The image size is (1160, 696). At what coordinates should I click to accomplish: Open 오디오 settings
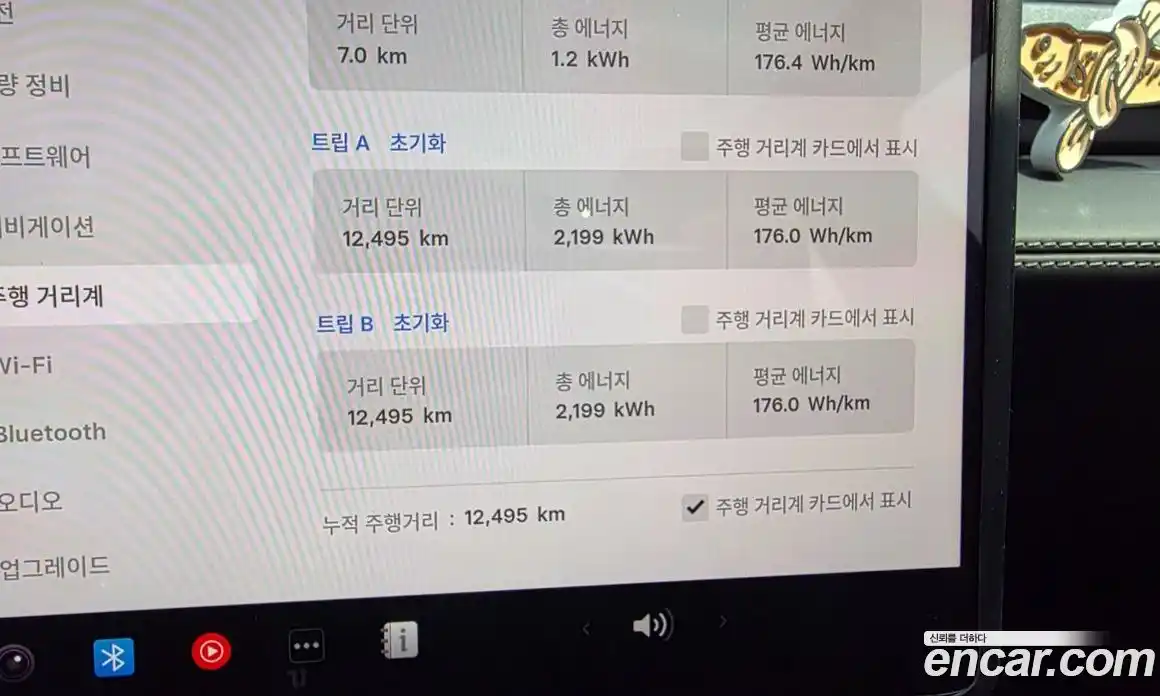pyautogui.click(x=30, y=500)
